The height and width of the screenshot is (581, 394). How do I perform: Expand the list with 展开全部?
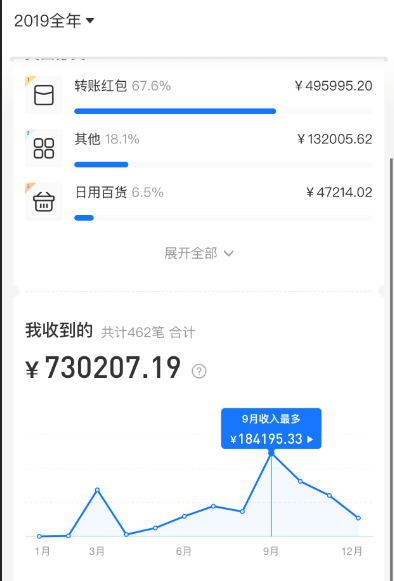point(199,253)
